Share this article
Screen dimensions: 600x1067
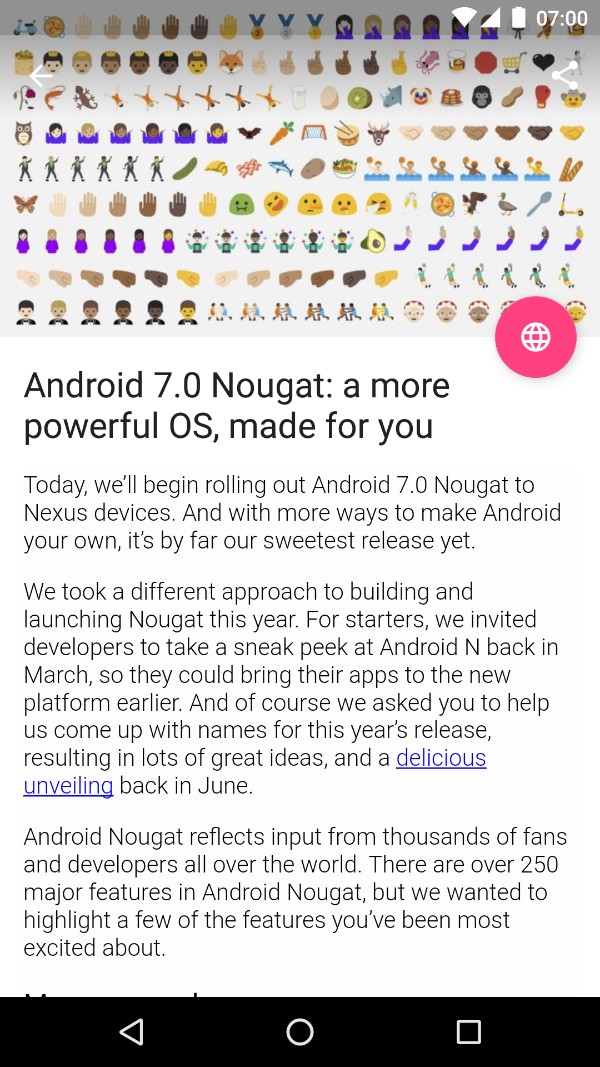tap(564, 73)
